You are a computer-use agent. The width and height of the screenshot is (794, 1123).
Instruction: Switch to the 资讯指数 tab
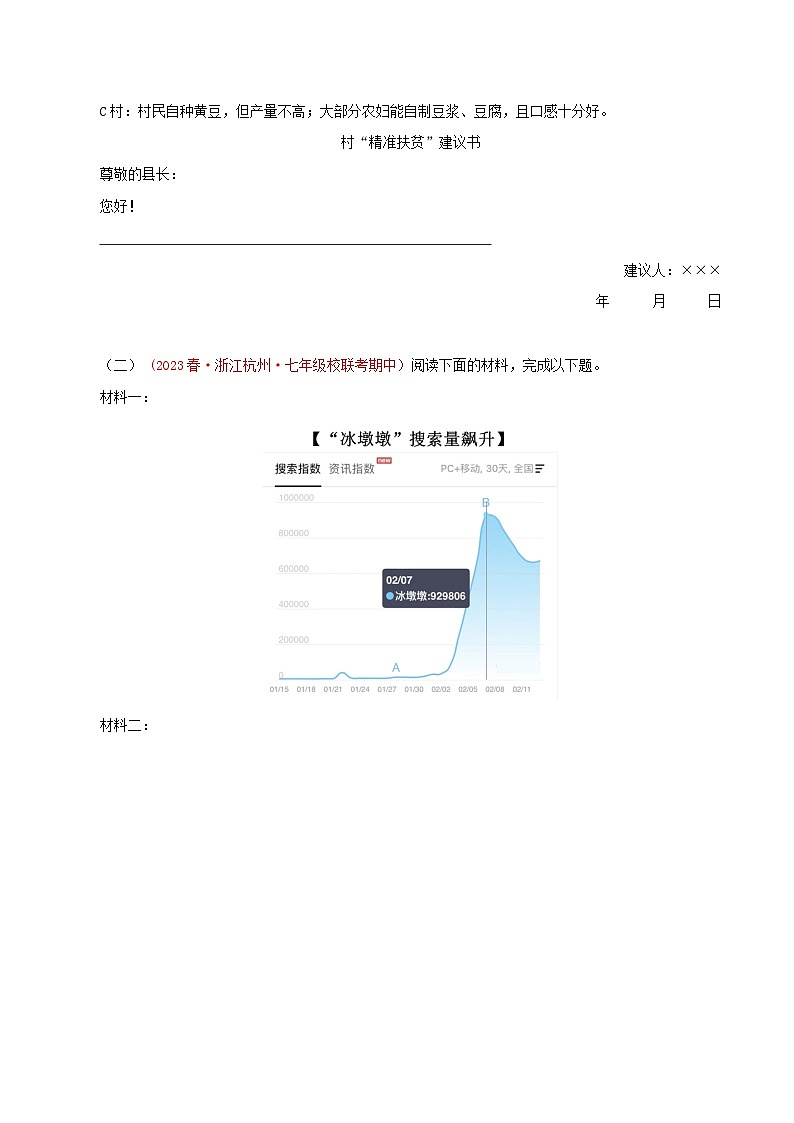tap(350, 467)
